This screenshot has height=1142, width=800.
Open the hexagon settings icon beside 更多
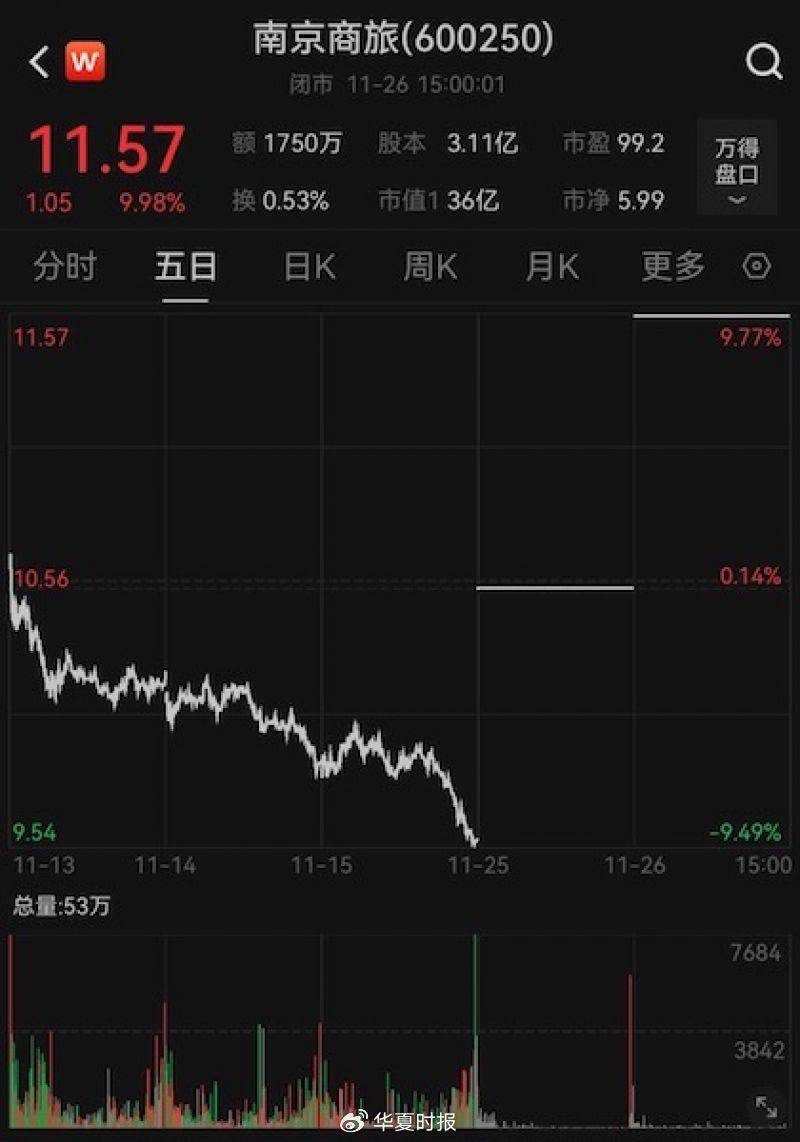click(x=755, y=267)
